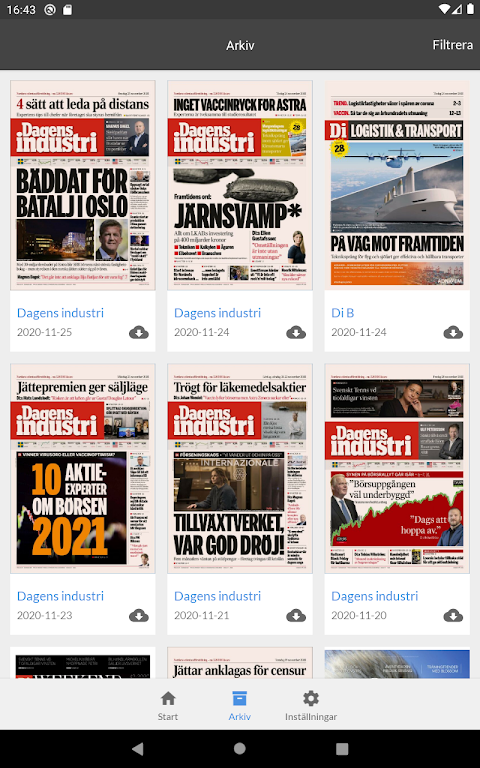The height and width of the screenshot is (768, 480).
Task: Open the '10 aktieexperter om börsen 2021' cover
Action: pos(83,469)
